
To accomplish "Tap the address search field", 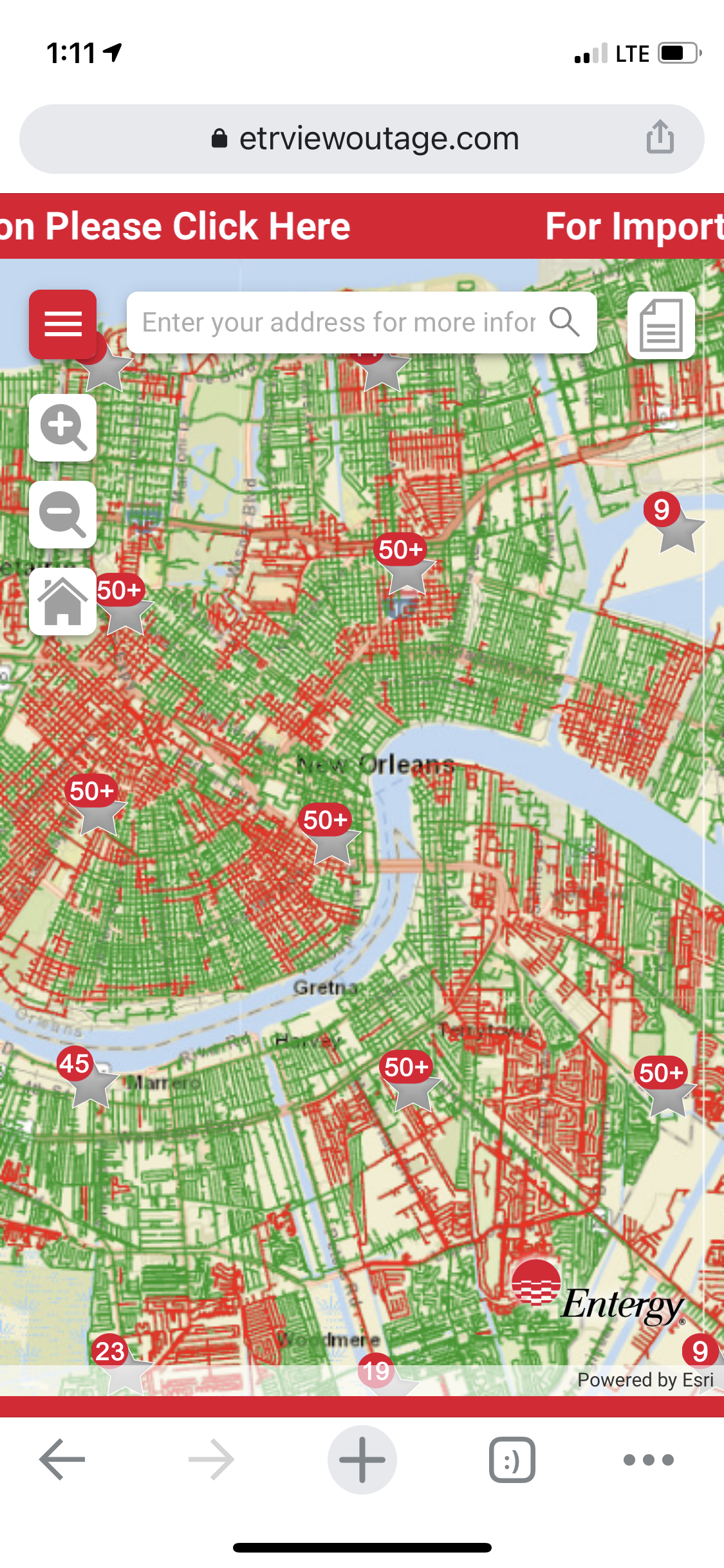I will click(338, 322).
